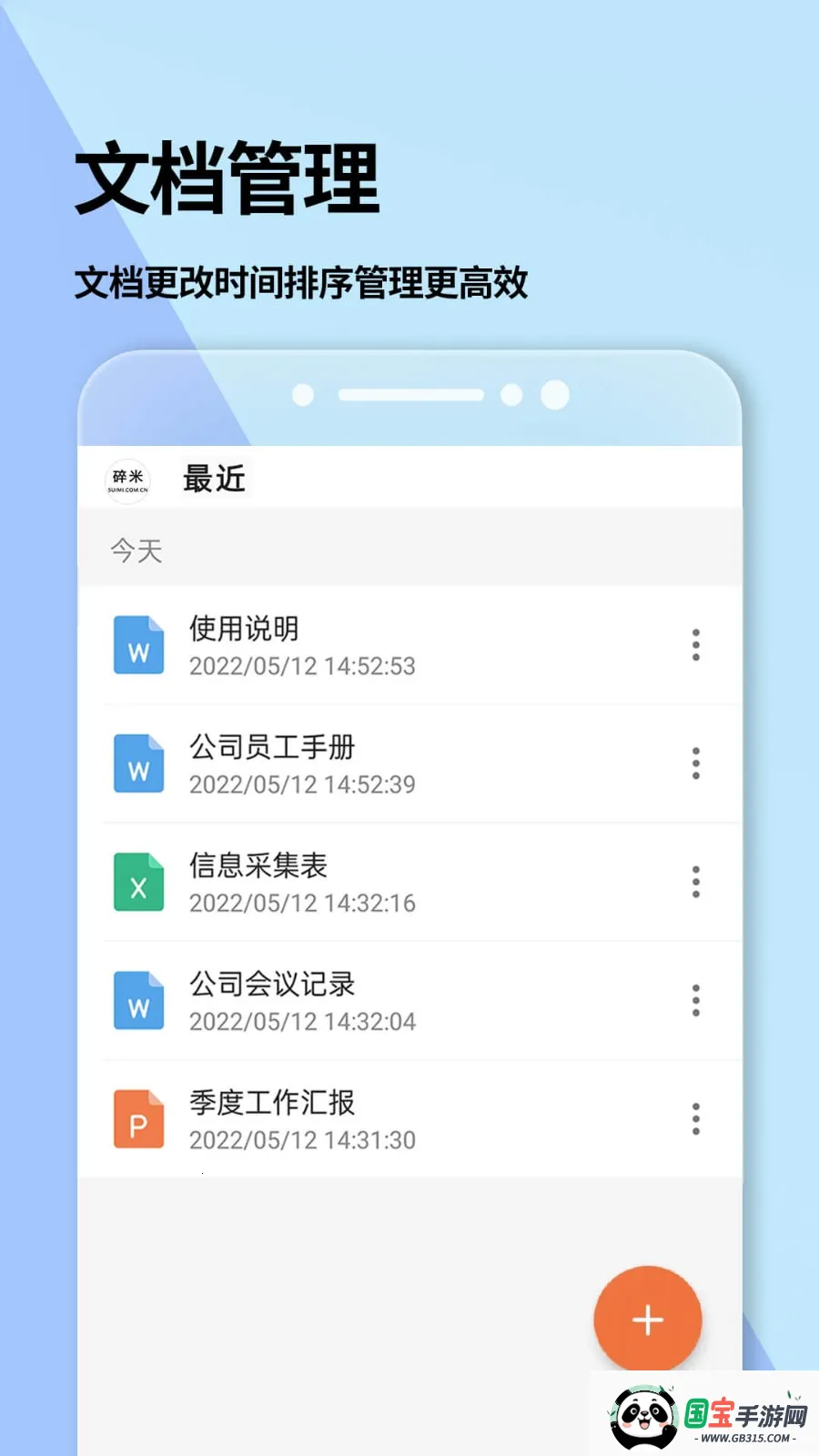Open the overflow menu for 使用说明
The image size is (819, 1456).
[x=695, y=646]
